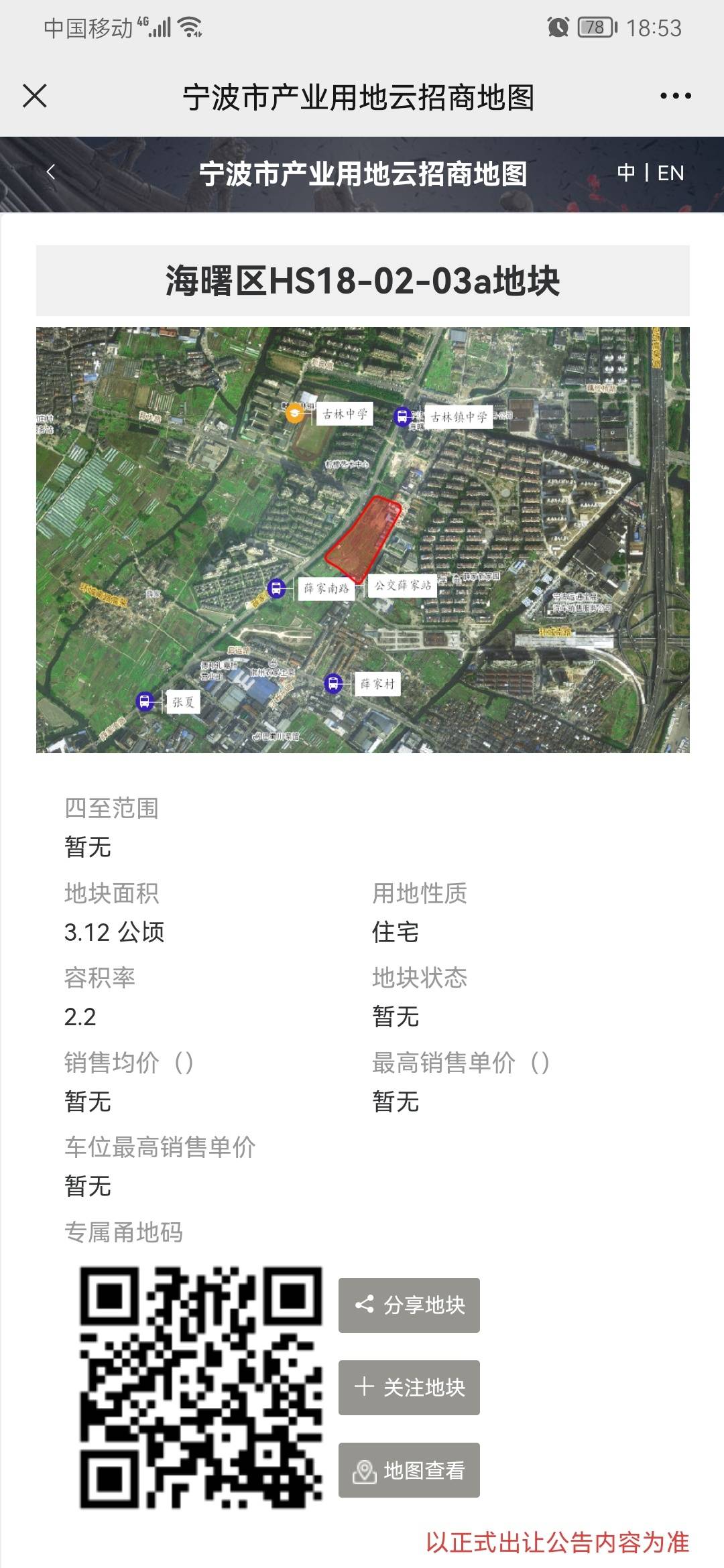
Task: Switch the language to EN
Action: [x=670, y=173]
